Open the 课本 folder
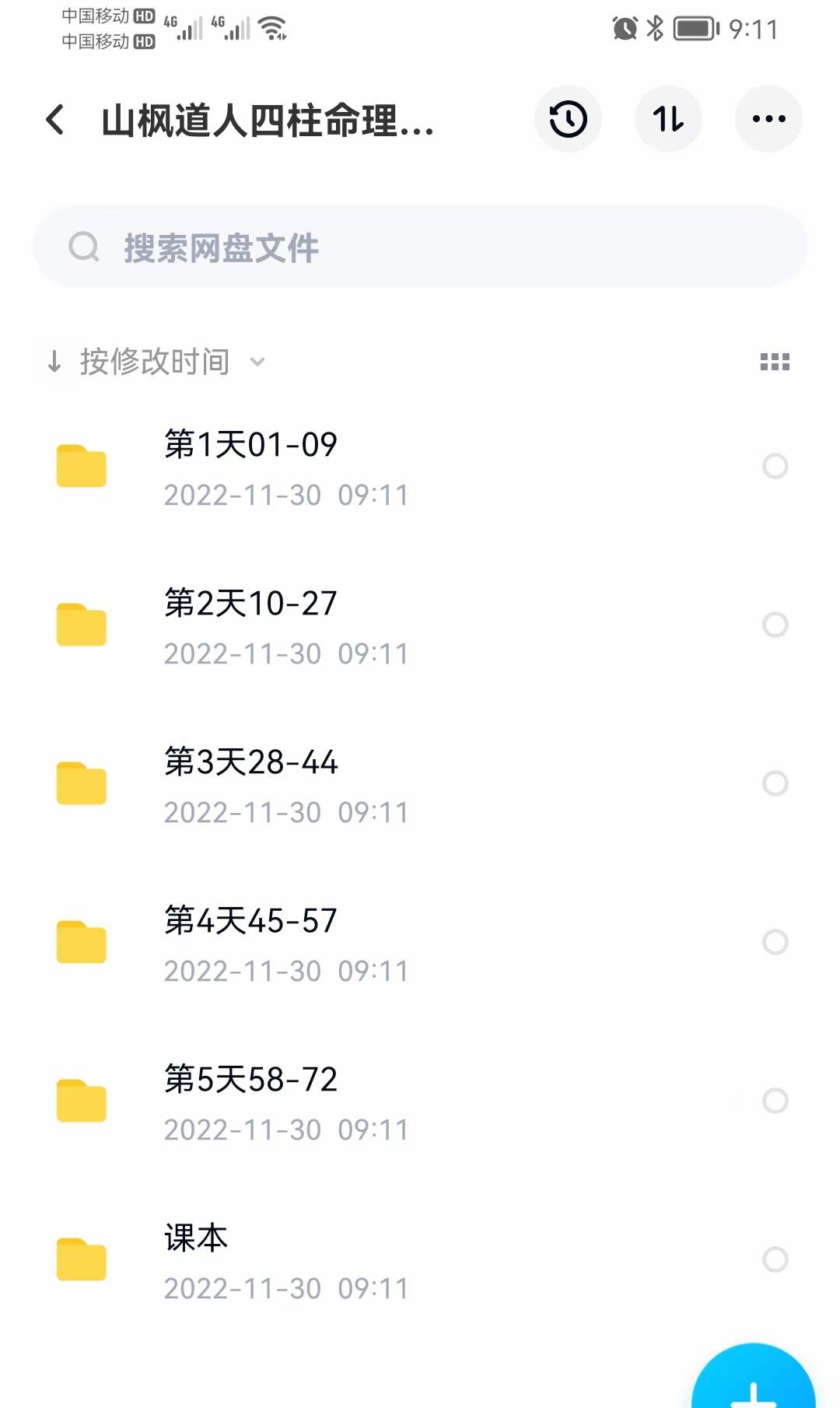The height and width of the screenshot is (1408, 840). click(x=196, y=1260)
